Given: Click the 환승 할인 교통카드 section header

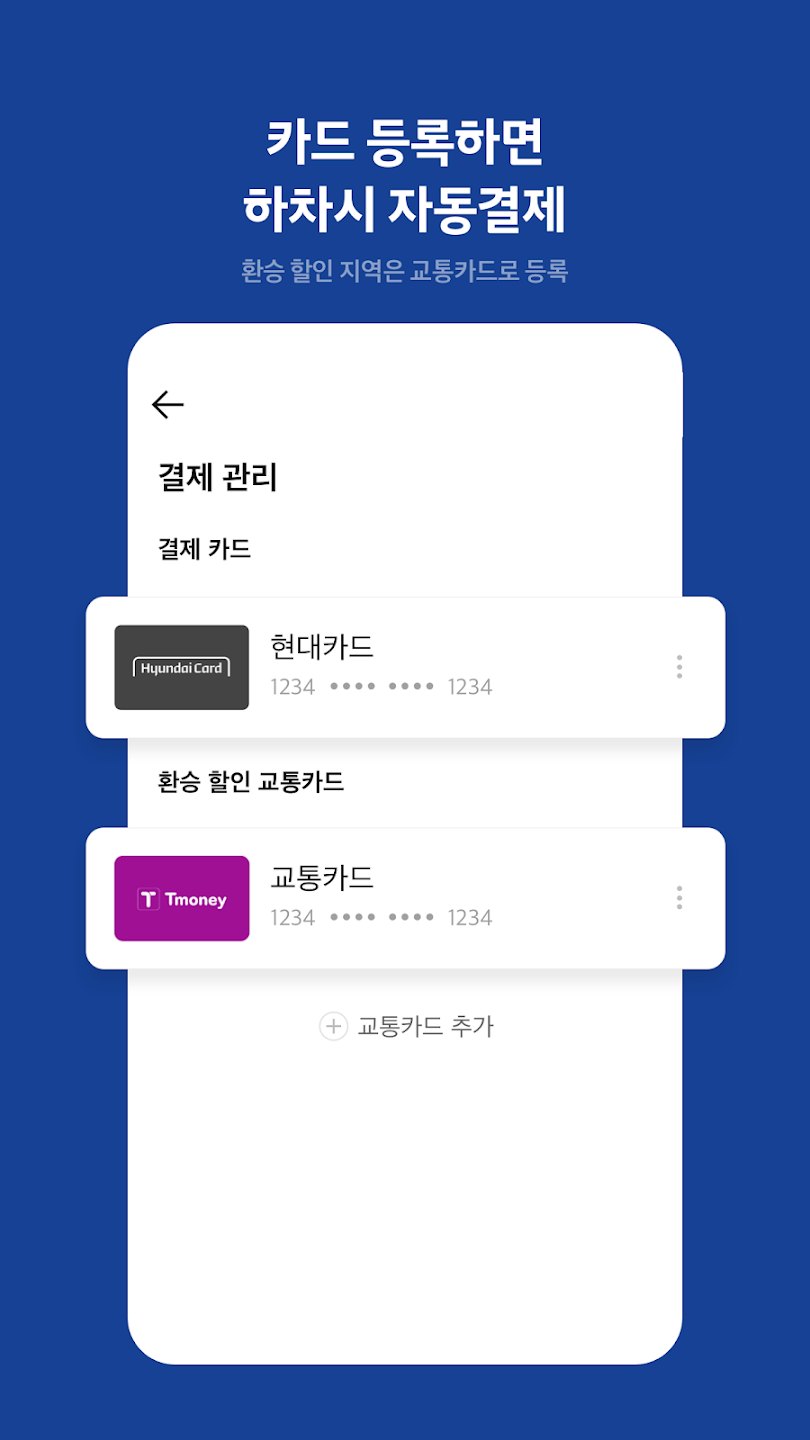Looking at the screenshot, I should click(x=240, y=782).
